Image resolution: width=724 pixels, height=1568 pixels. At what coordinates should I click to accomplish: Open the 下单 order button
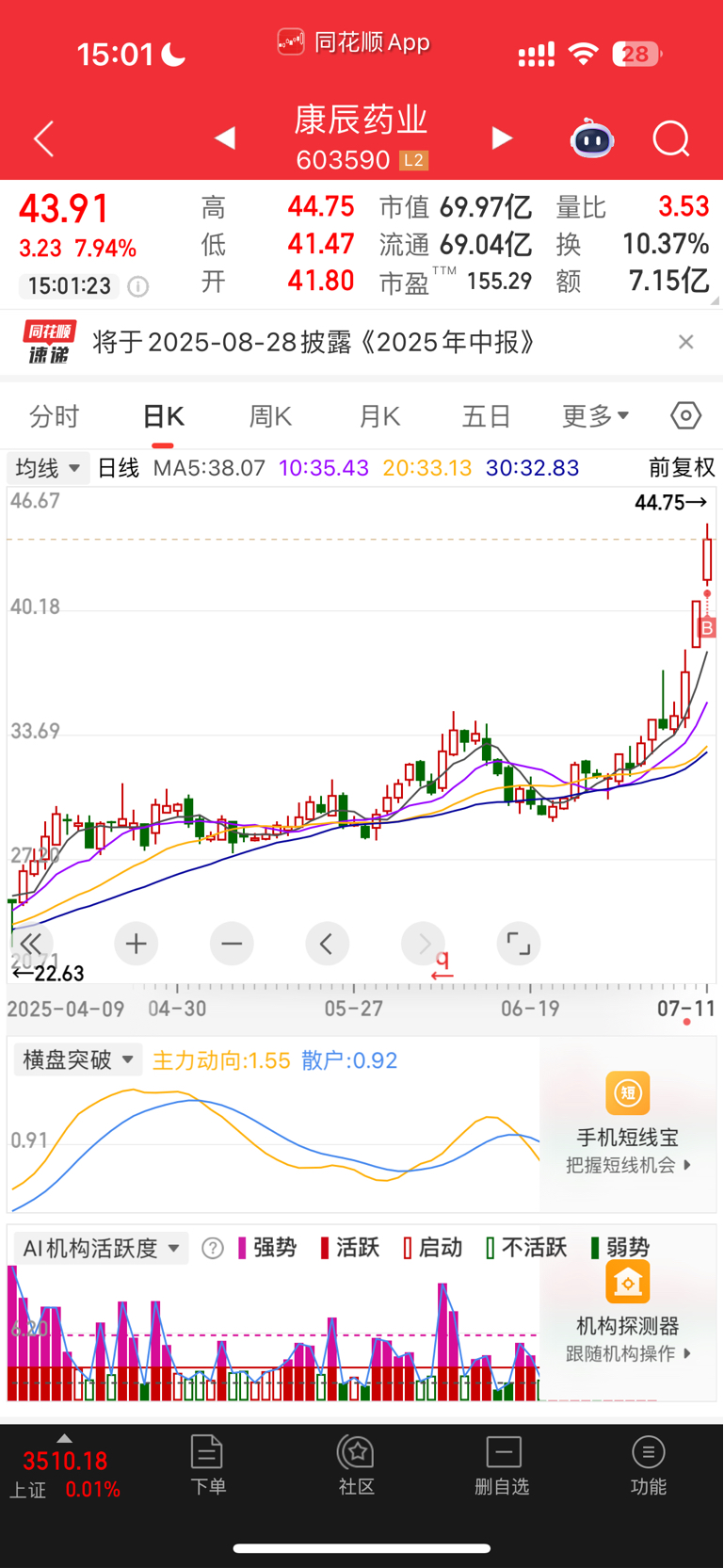click(x=207, y=1464)
